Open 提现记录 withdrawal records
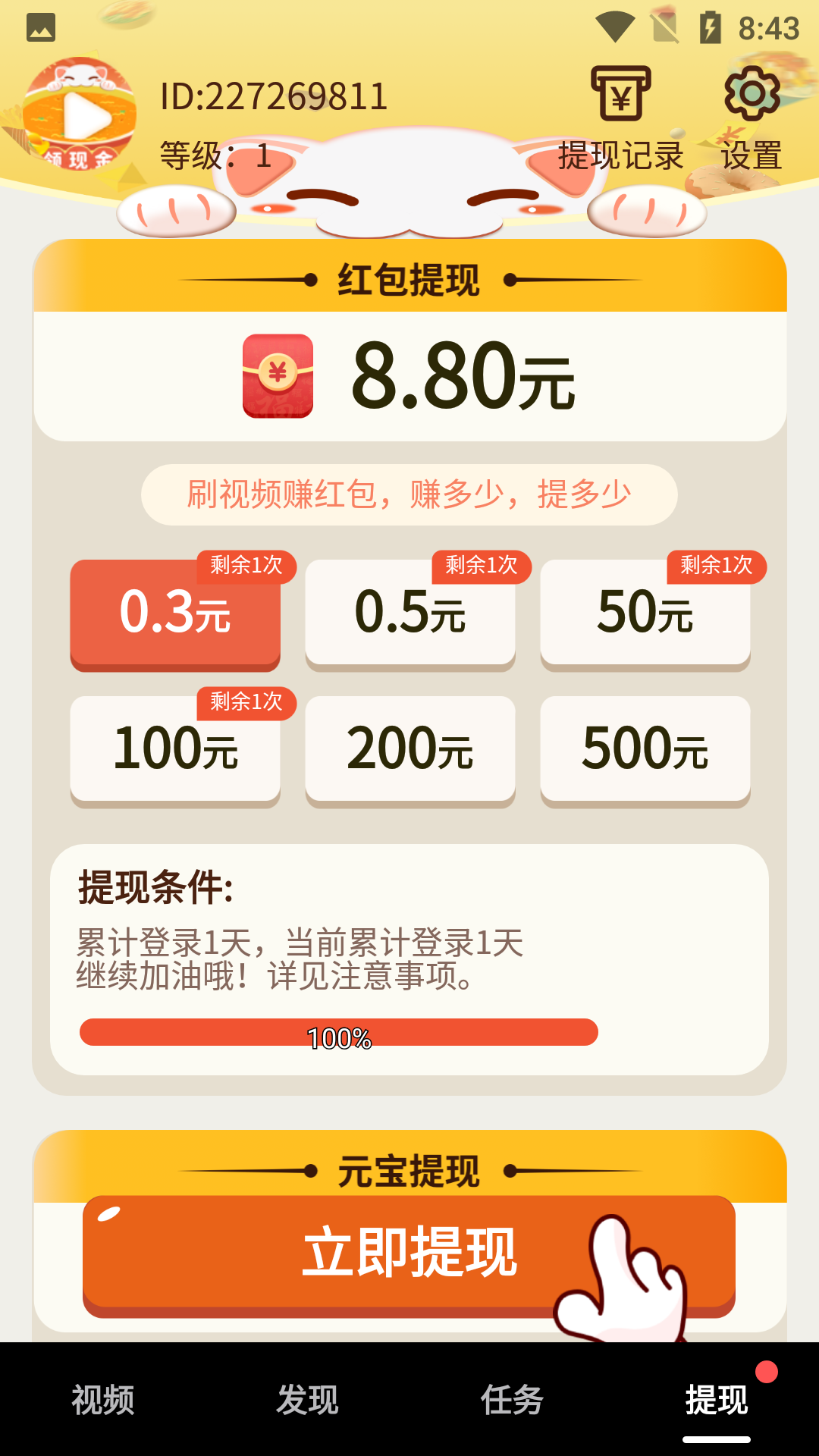The width and height of the screenshot is (819, 1456). (621, 118)
